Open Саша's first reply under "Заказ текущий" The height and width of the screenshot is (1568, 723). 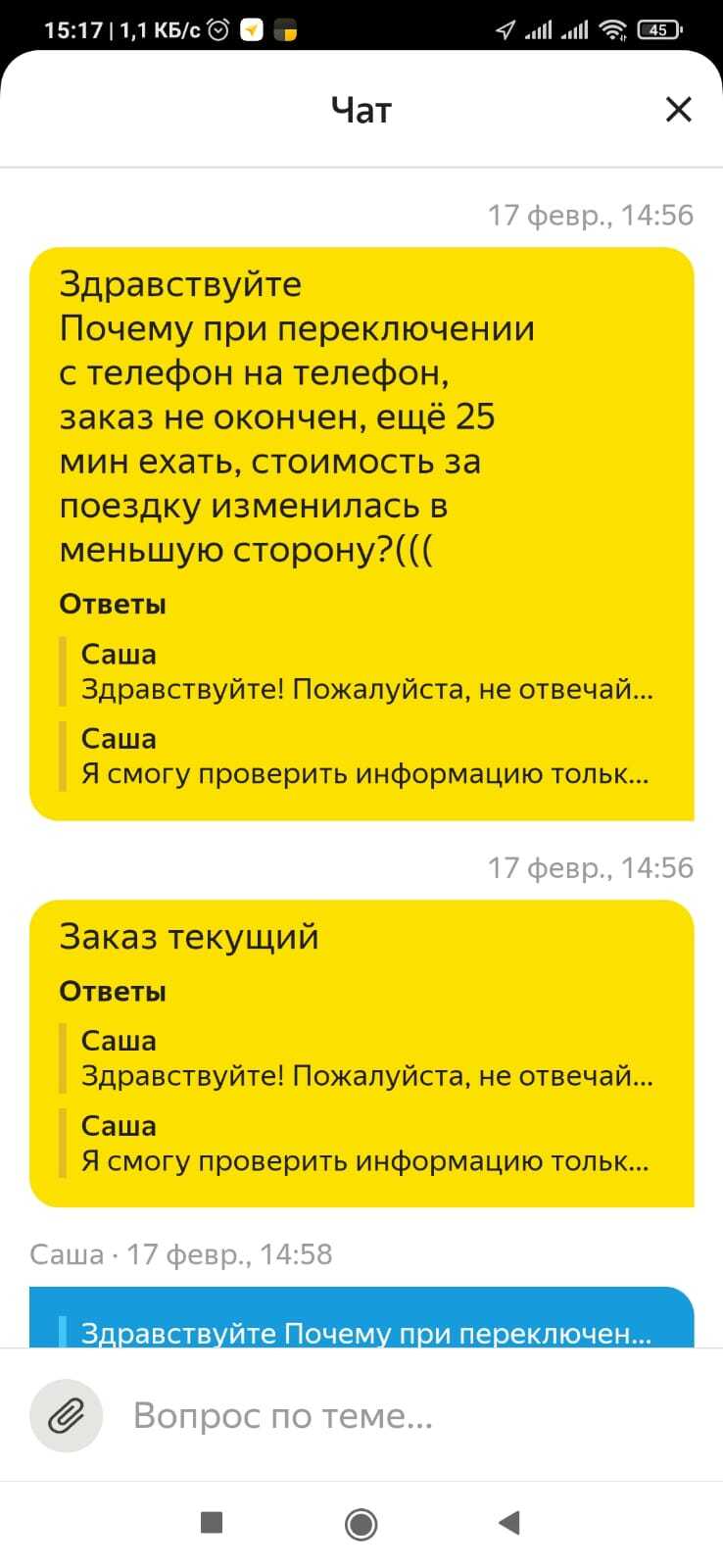[364, 1058]
